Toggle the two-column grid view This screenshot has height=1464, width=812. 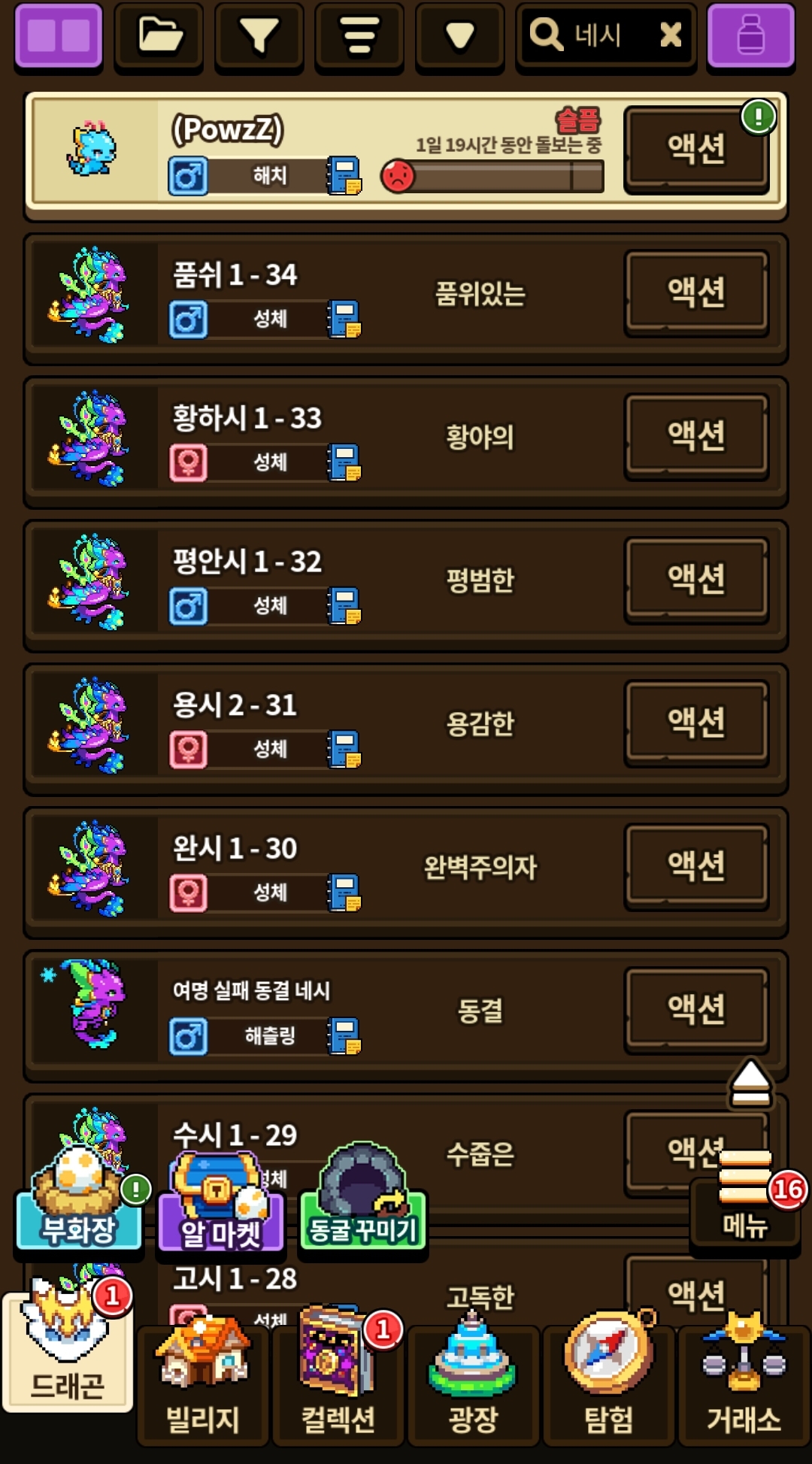59,35
